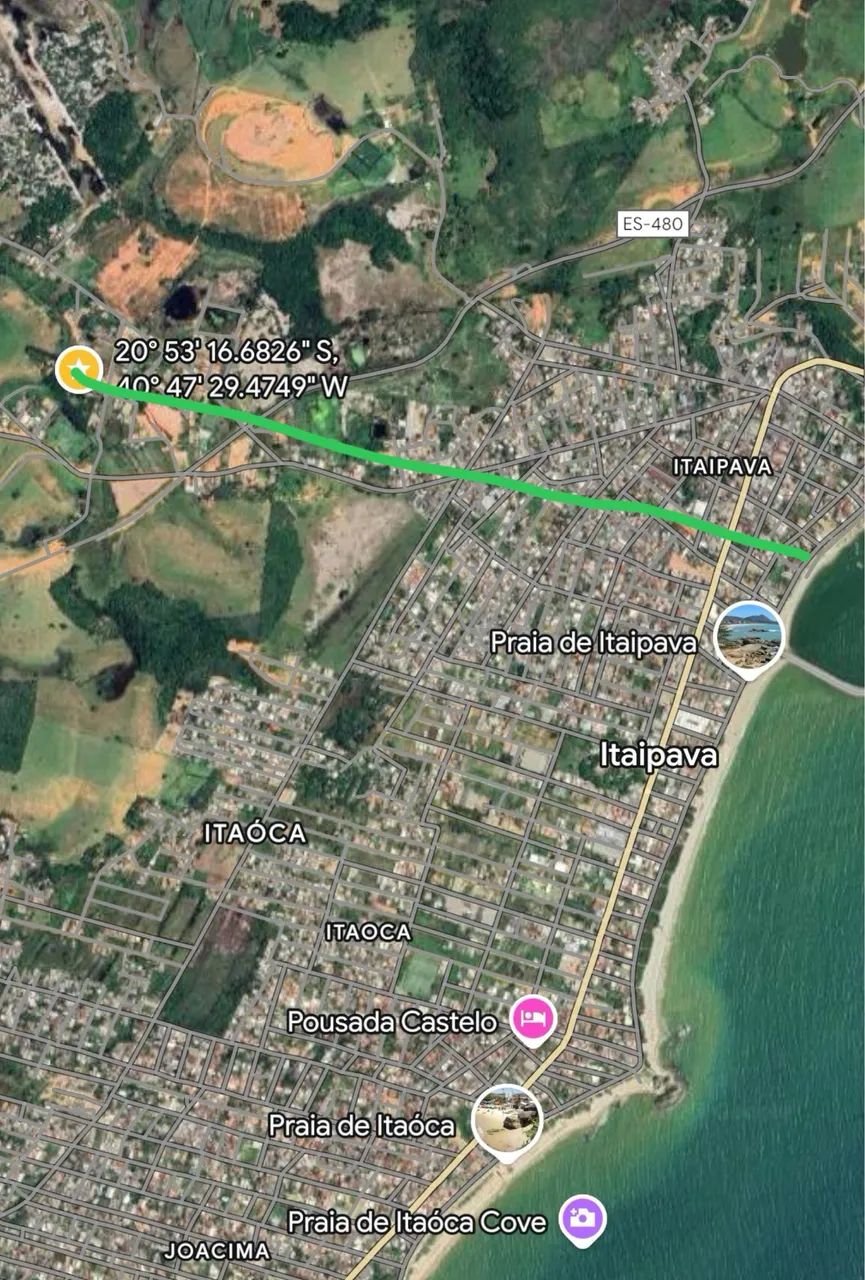The width and height of the screenshot is (865, 1280).
Task: Click the eastern endpoint of the green line
Action: 810,557
